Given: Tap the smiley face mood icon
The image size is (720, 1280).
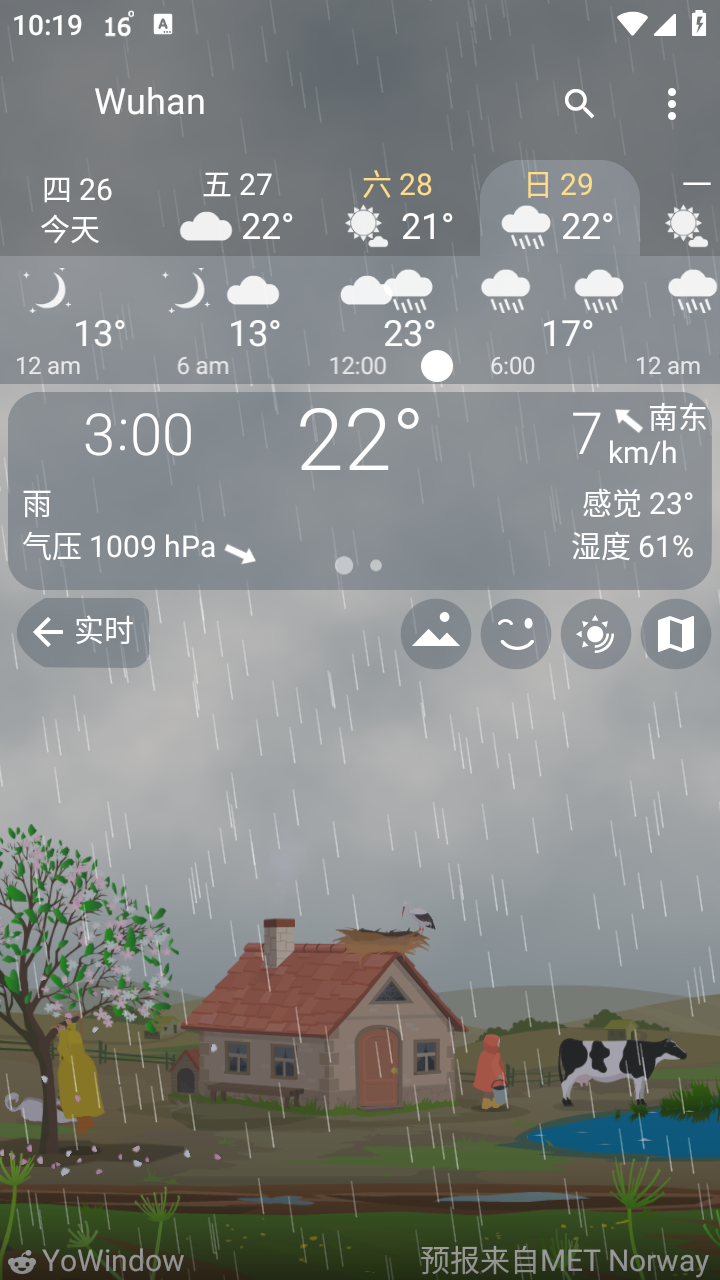Looking at the screenshot, I should (x=515, y=633).
